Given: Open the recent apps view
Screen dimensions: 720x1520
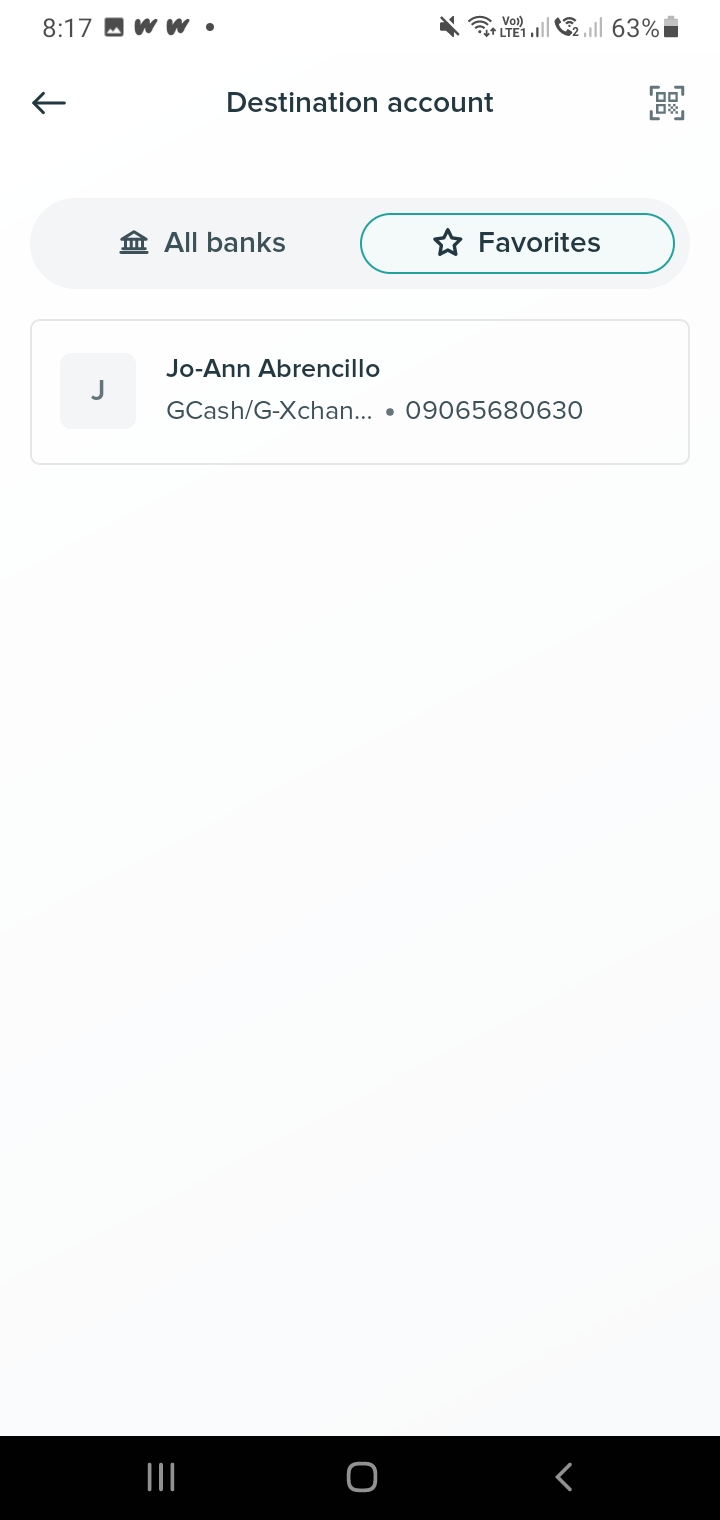Looking at the screenshot, I should (x=161, y=1477).
